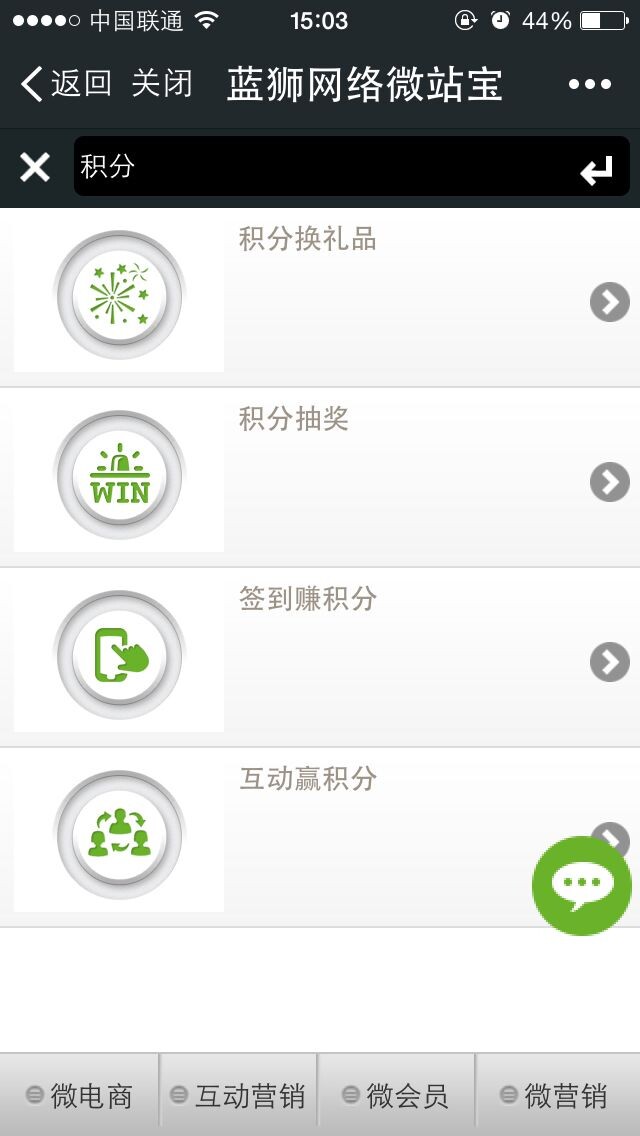Viewport: 640px width, 1136px height.
Task: Open the green chat bubble button
Action: tap(582, 885)
